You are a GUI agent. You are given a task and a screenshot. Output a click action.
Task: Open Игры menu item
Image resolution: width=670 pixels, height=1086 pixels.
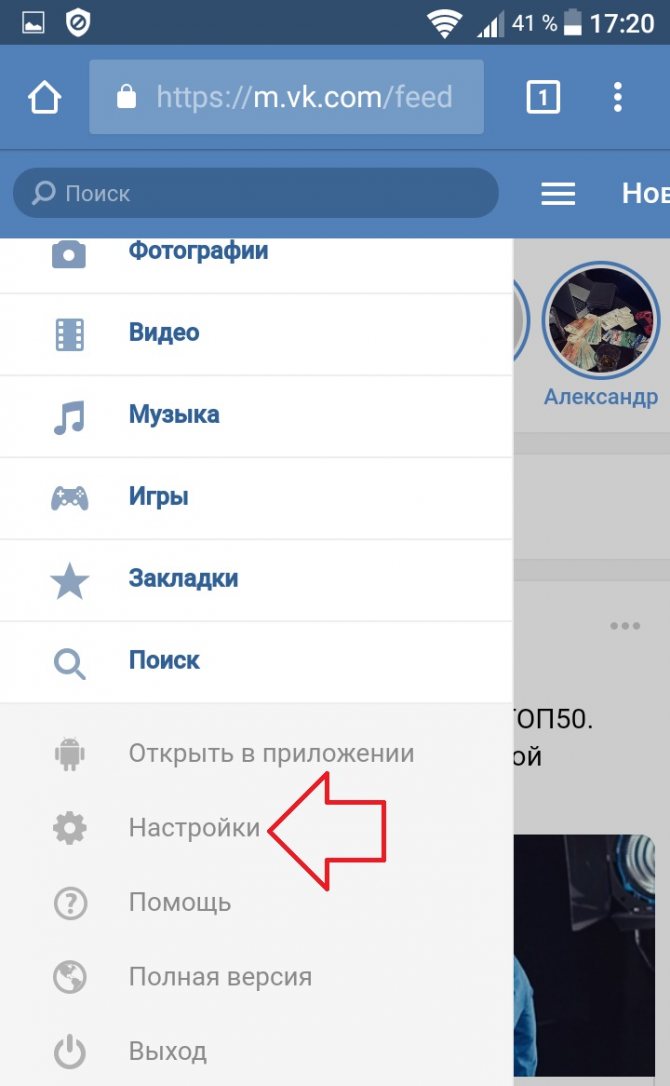tap(256, 498)
